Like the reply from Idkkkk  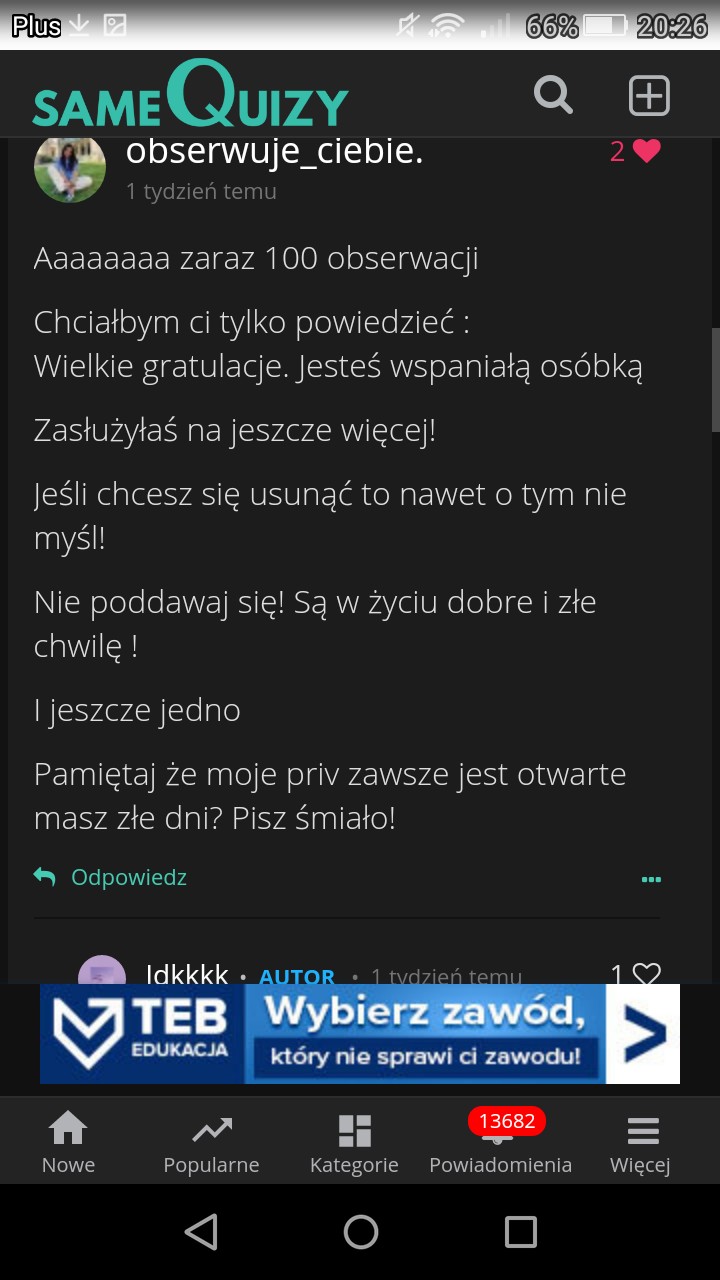pos(647,975)
